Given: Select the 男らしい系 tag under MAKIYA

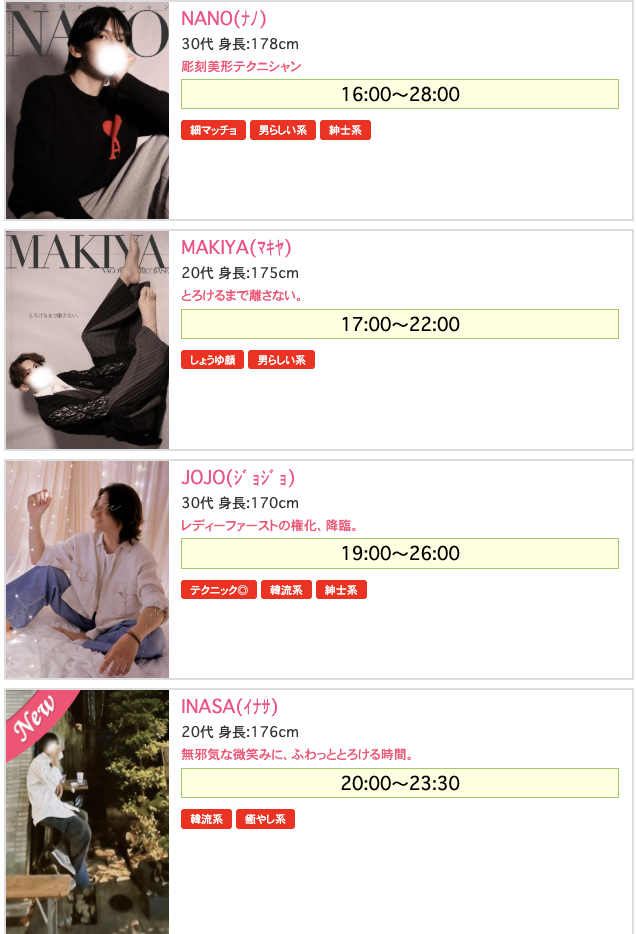Looking at the screenshot, I should click(281, 360).
